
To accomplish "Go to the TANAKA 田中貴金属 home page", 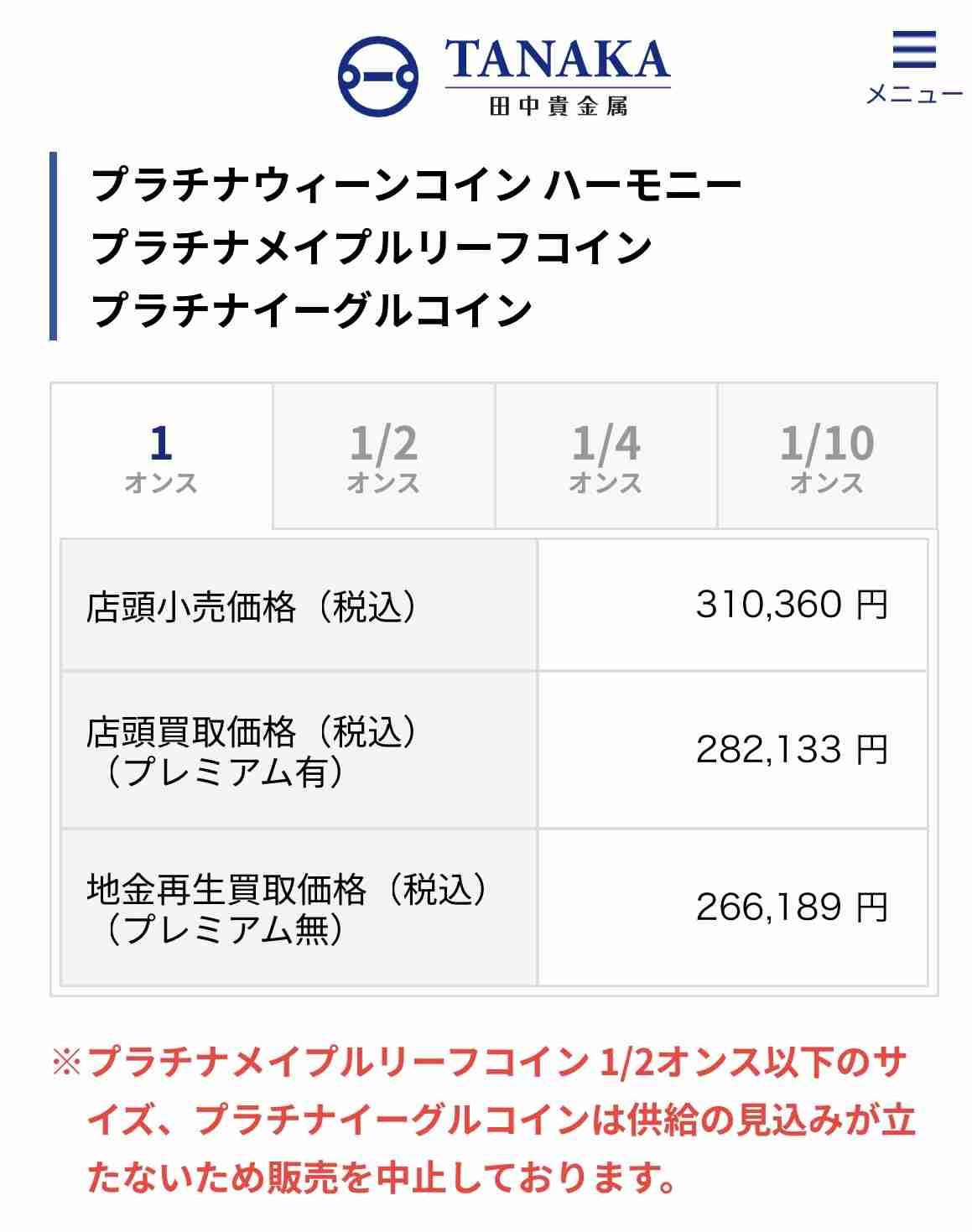I will pyautogui.click(x=503, y=75).
